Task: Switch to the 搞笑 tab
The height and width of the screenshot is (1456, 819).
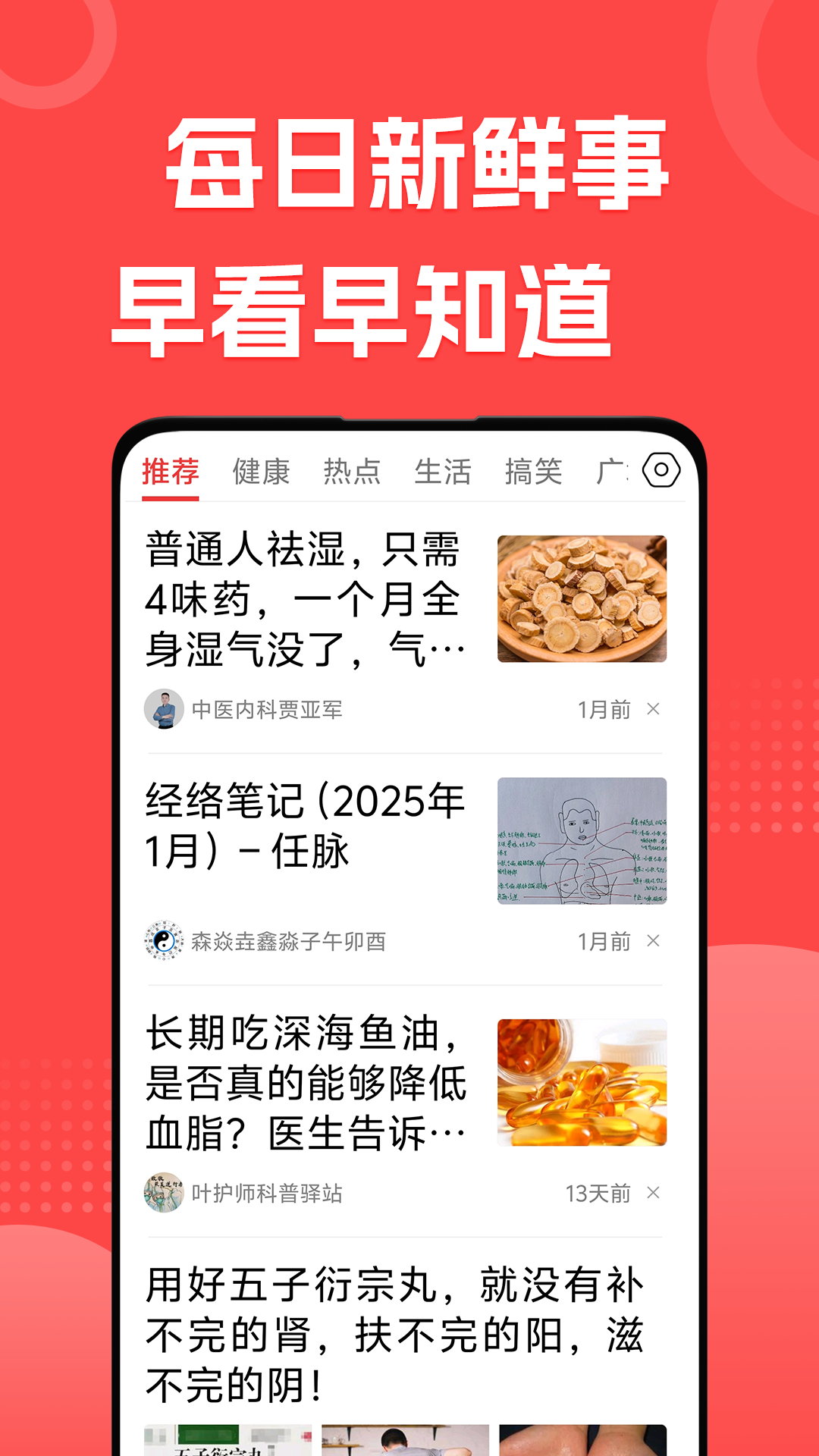Action: tap(535, 472)
